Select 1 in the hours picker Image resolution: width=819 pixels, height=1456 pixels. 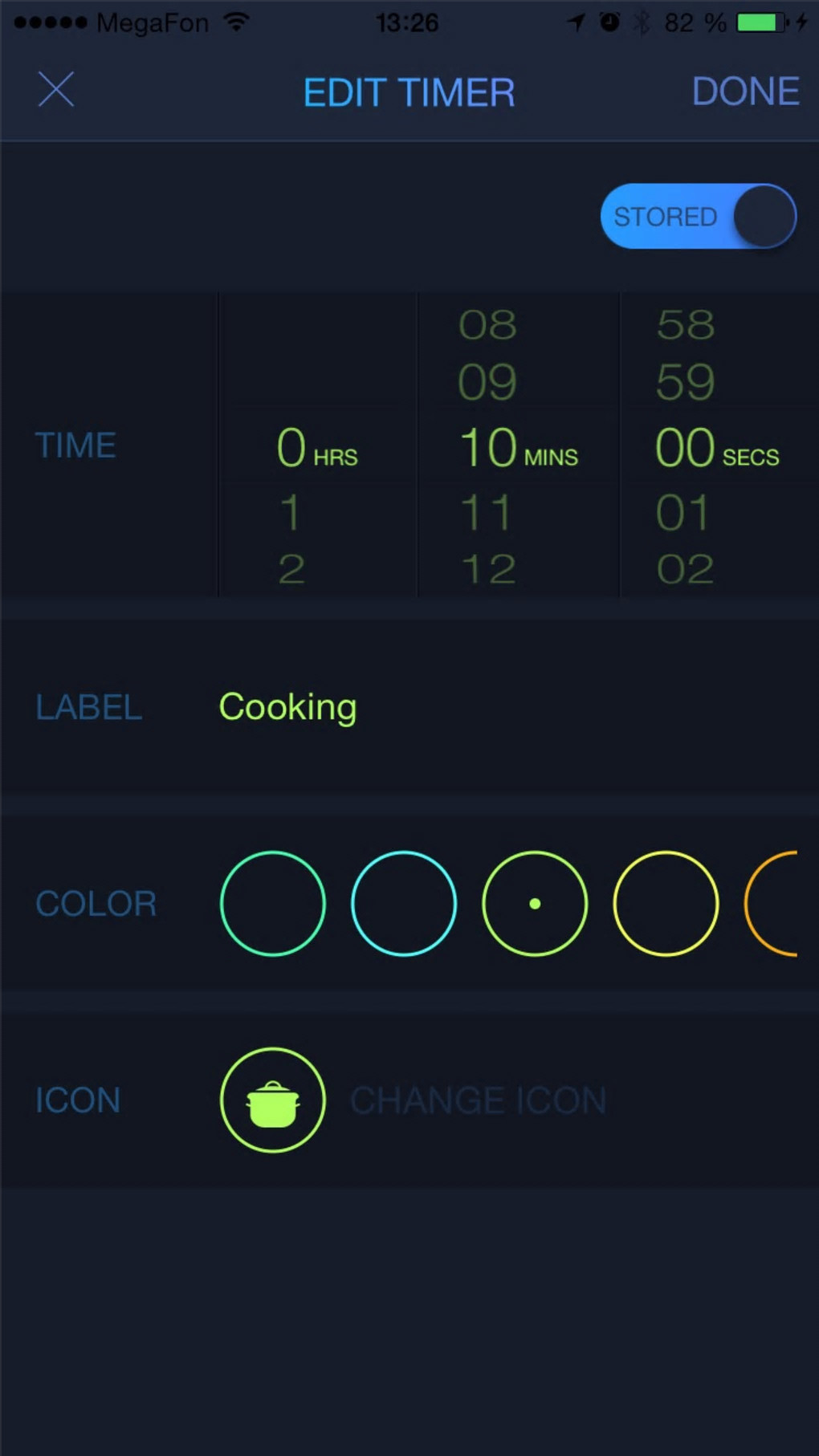pos(291,512)
